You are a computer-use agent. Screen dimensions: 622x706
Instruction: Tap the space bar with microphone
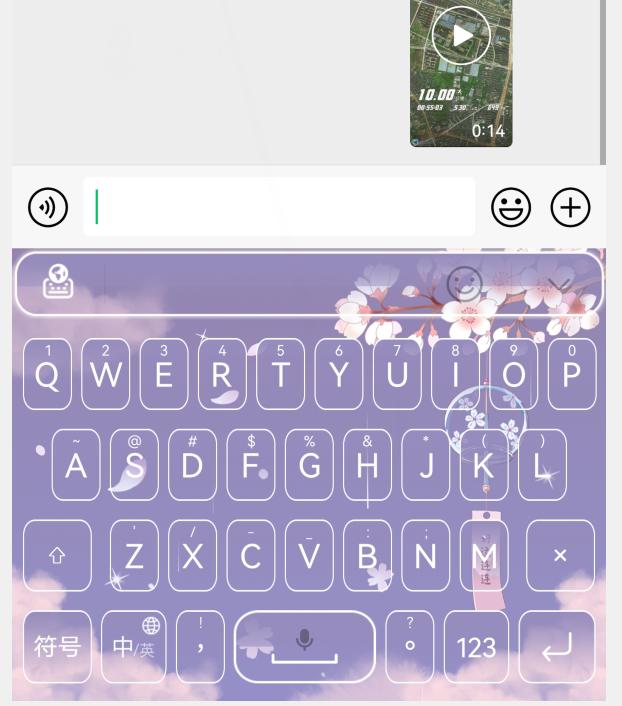(x=305, y=647)
